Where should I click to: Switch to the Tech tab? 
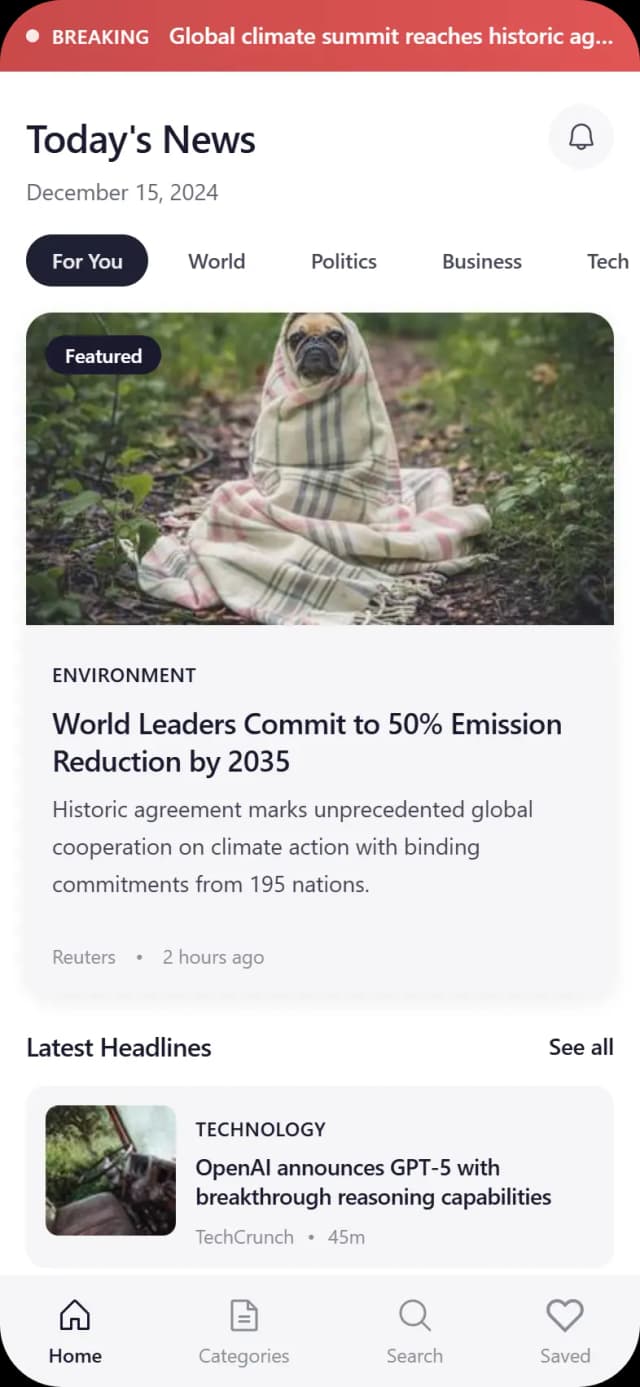pos(606,261)
